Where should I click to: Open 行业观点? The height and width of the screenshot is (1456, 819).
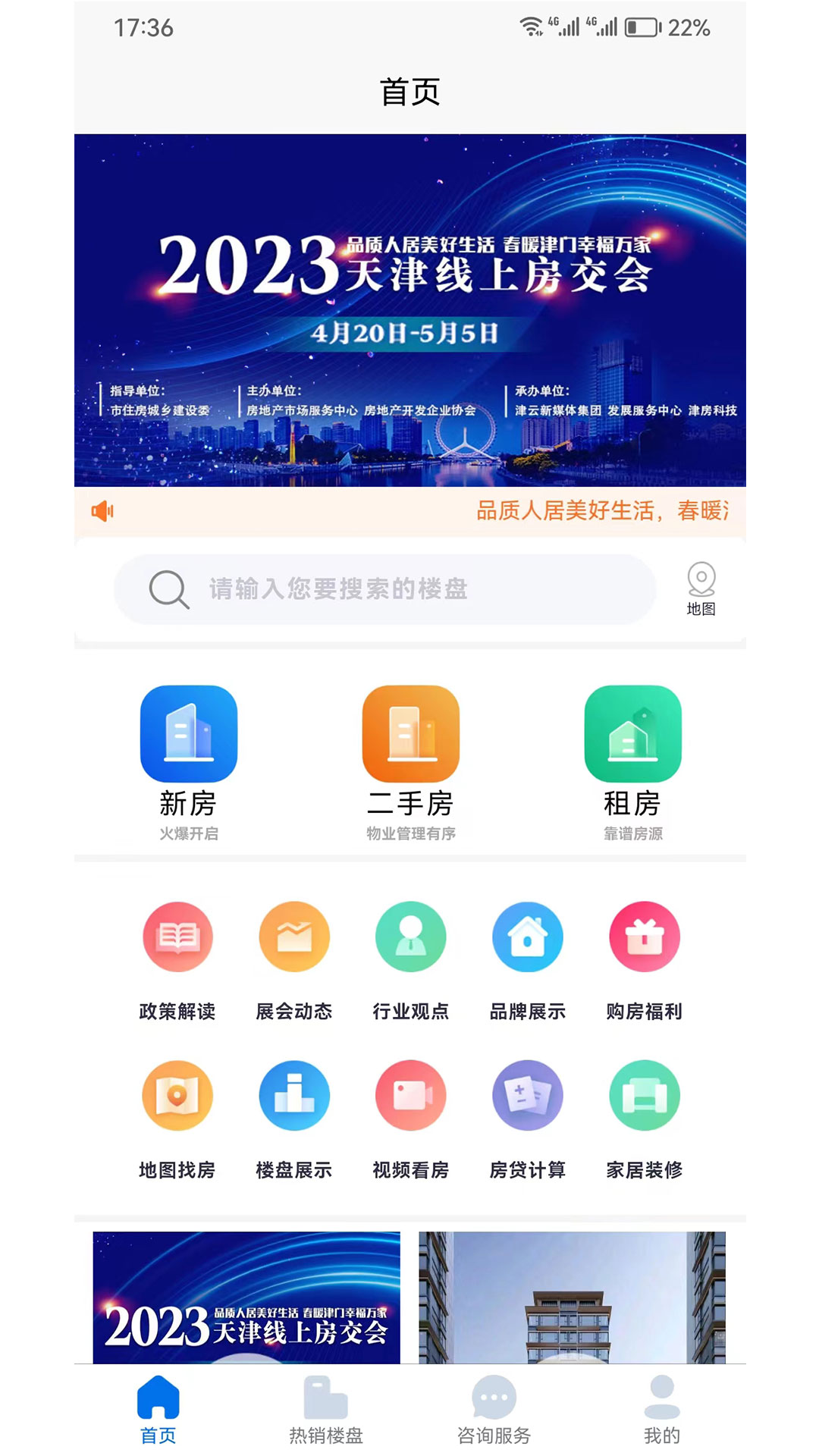pyautogui.click(x=410, y=959)
